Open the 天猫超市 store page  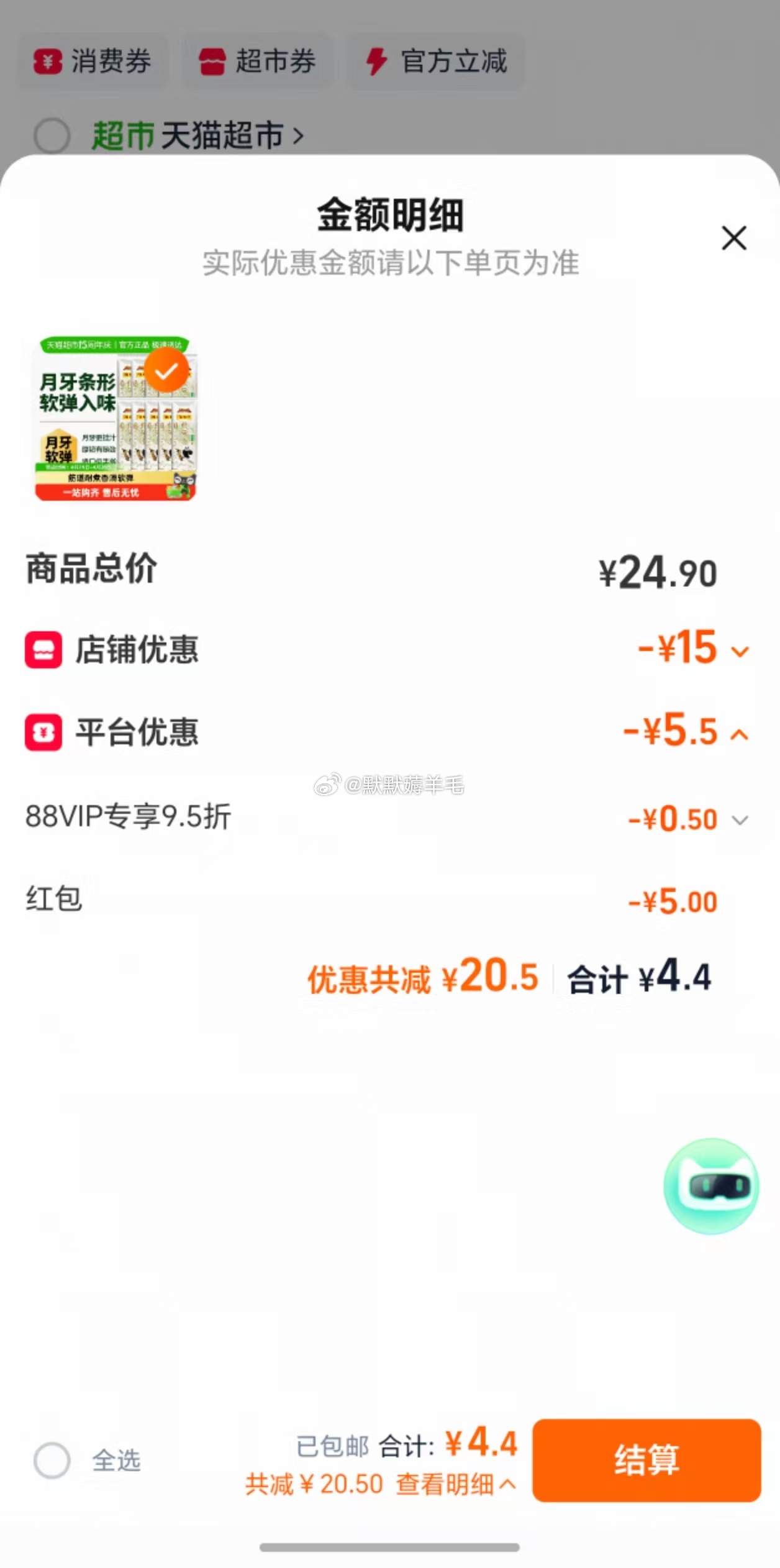(x=230, y=135)
